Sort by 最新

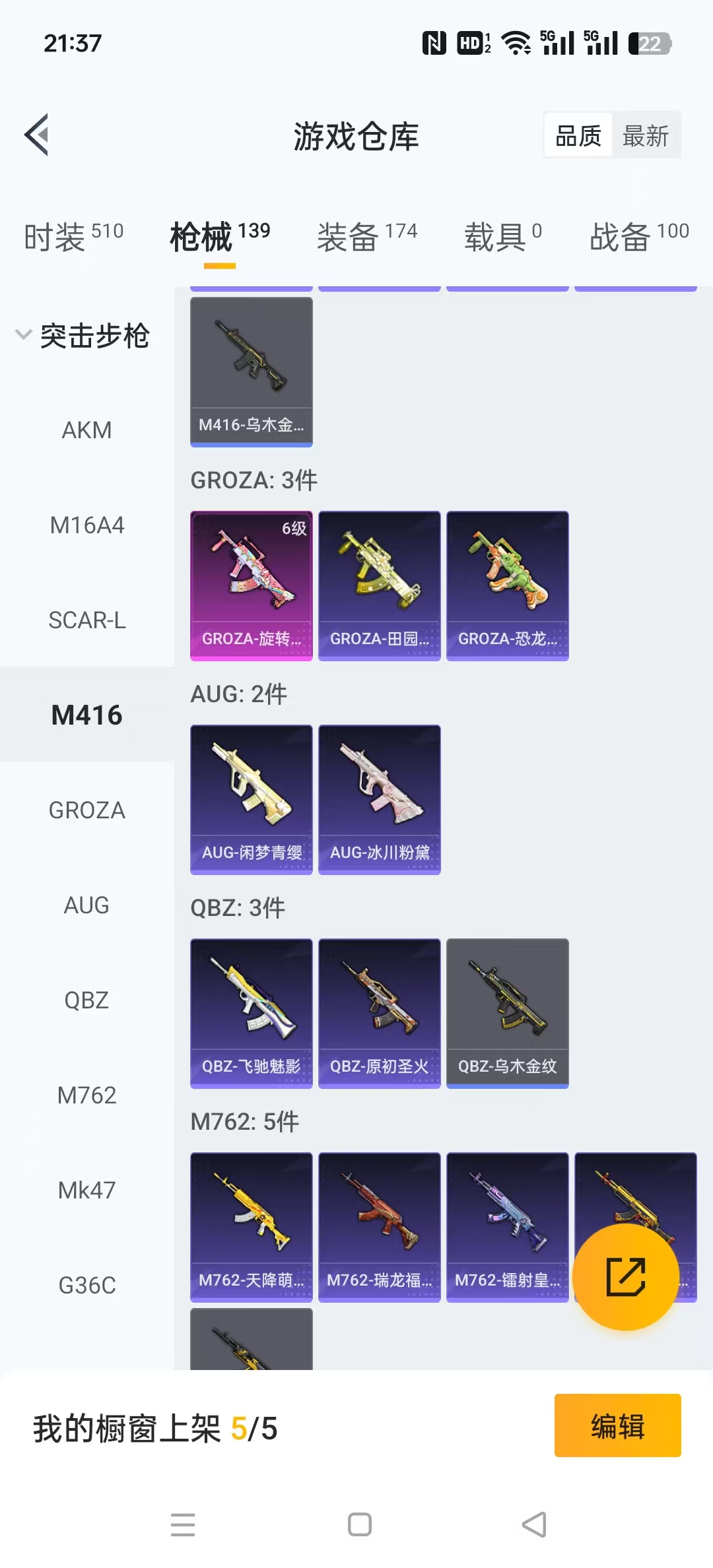(646, 136)
